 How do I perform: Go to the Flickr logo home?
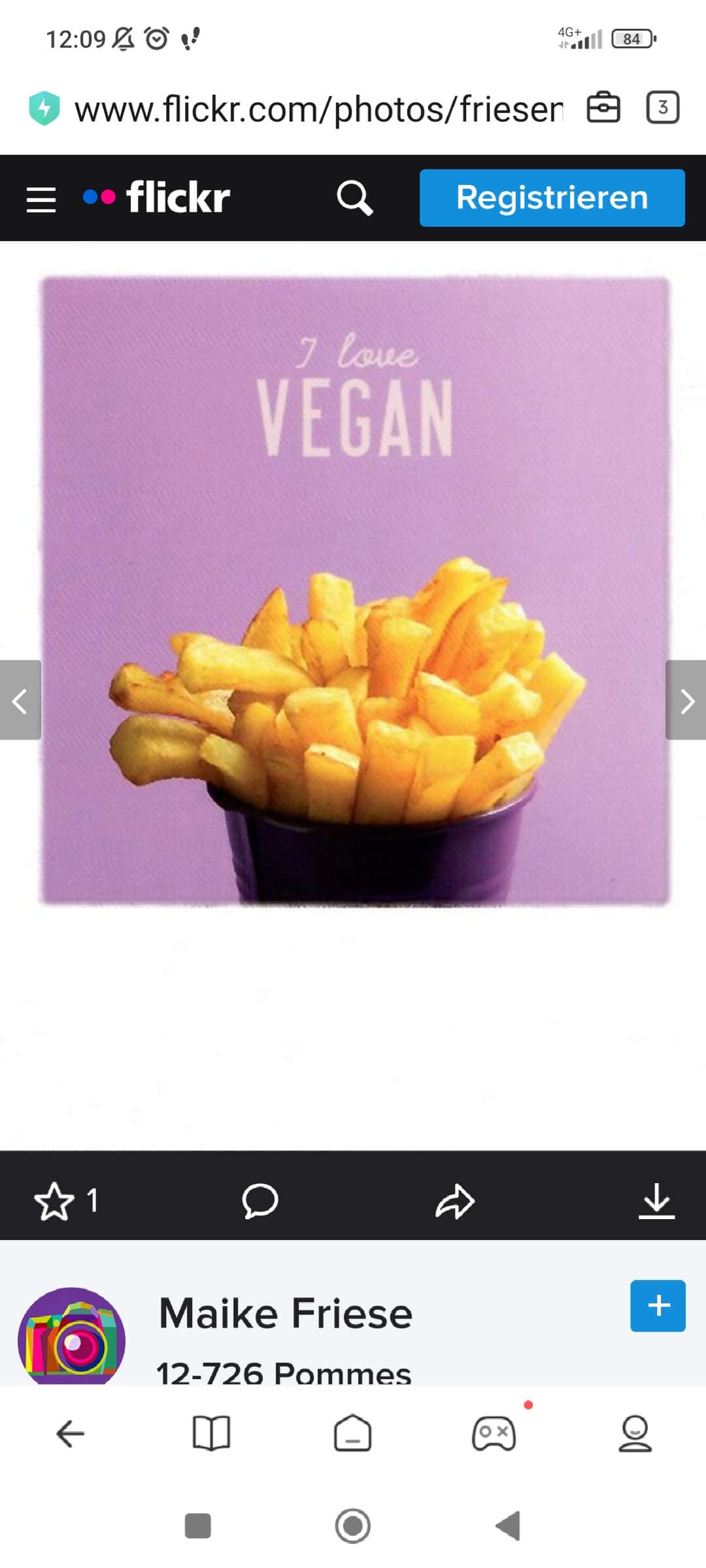coord(157,197)
